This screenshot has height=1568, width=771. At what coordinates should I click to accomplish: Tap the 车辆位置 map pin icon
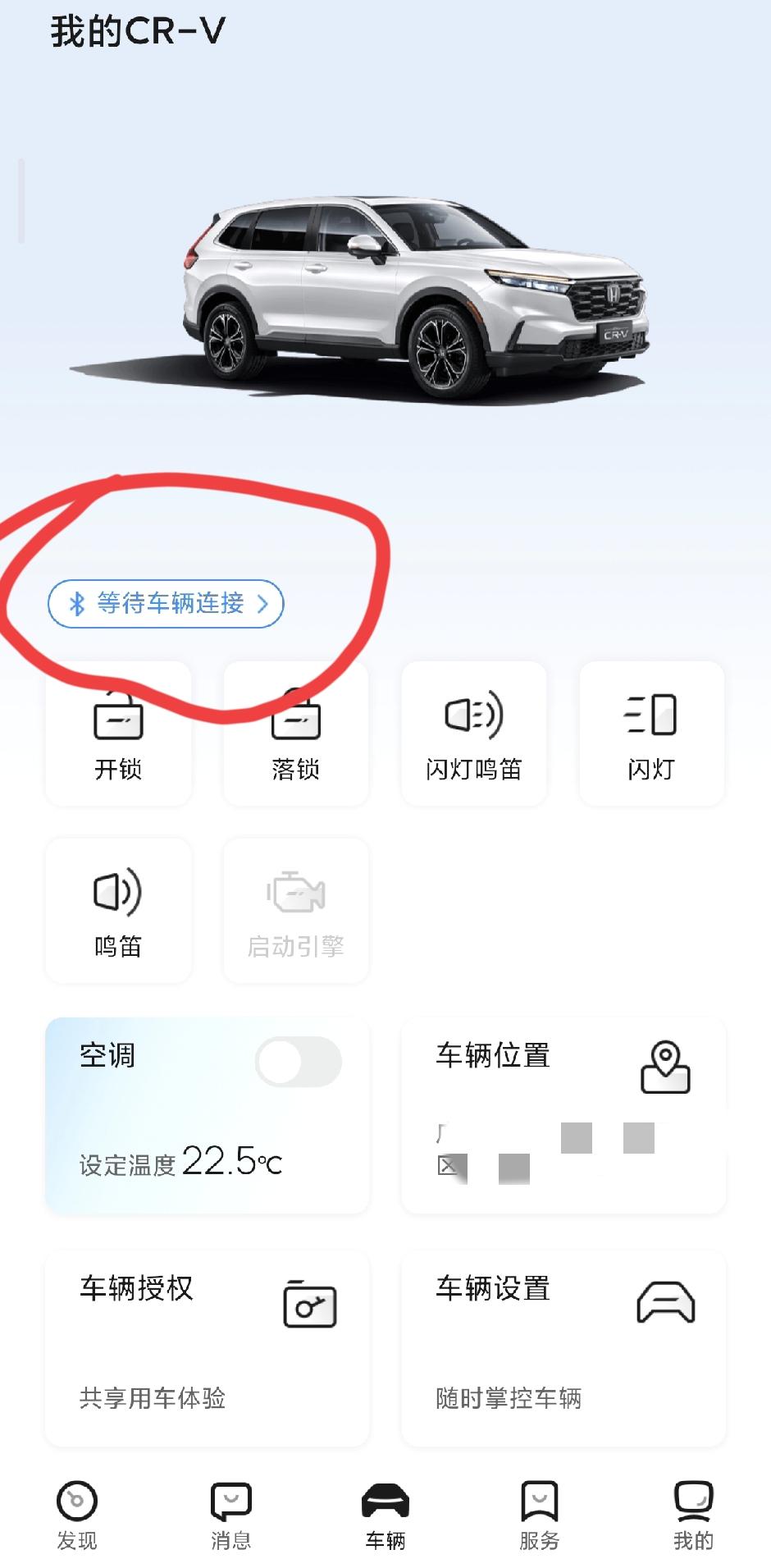[666, 1068]
